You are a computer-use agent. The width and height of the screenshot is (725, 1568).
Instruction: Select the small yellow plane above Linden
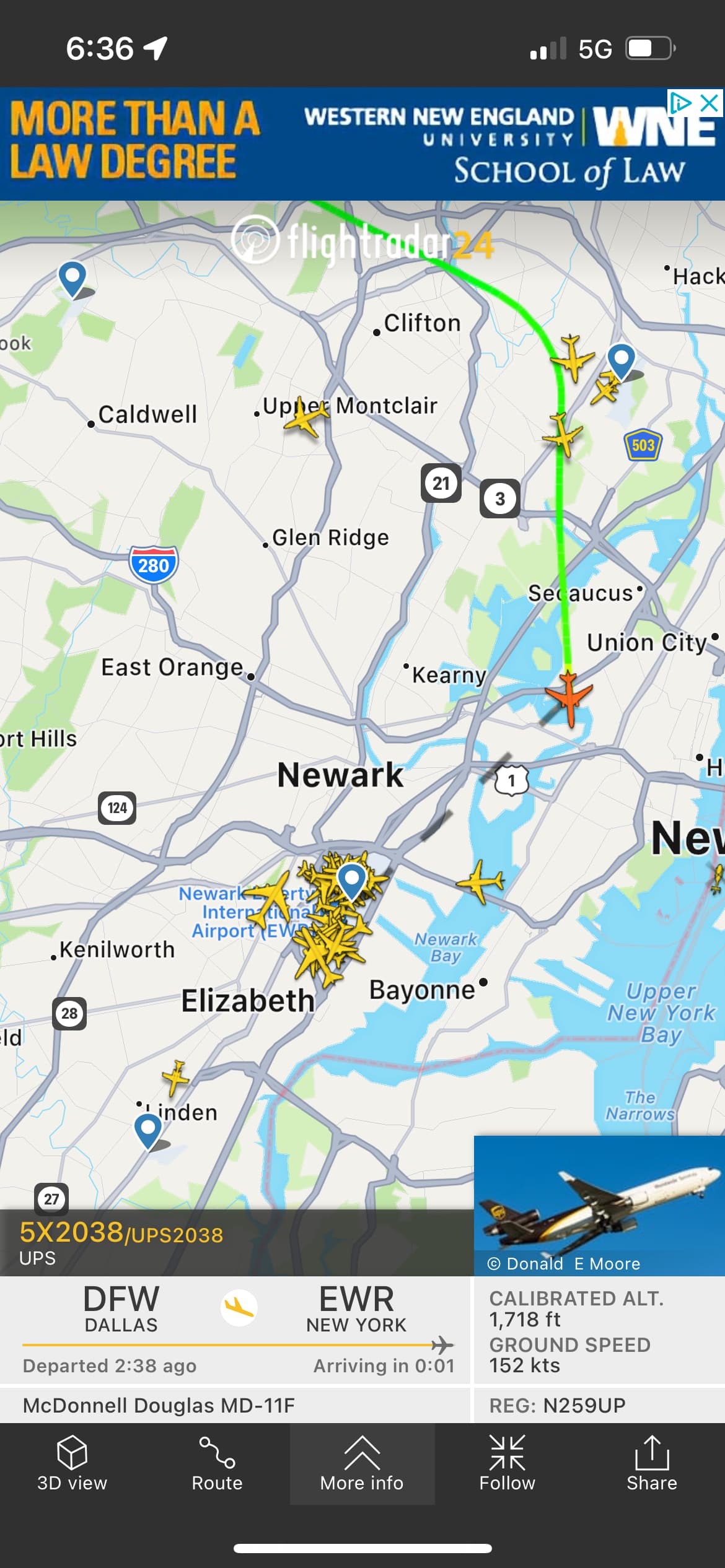coord(176,1078)
